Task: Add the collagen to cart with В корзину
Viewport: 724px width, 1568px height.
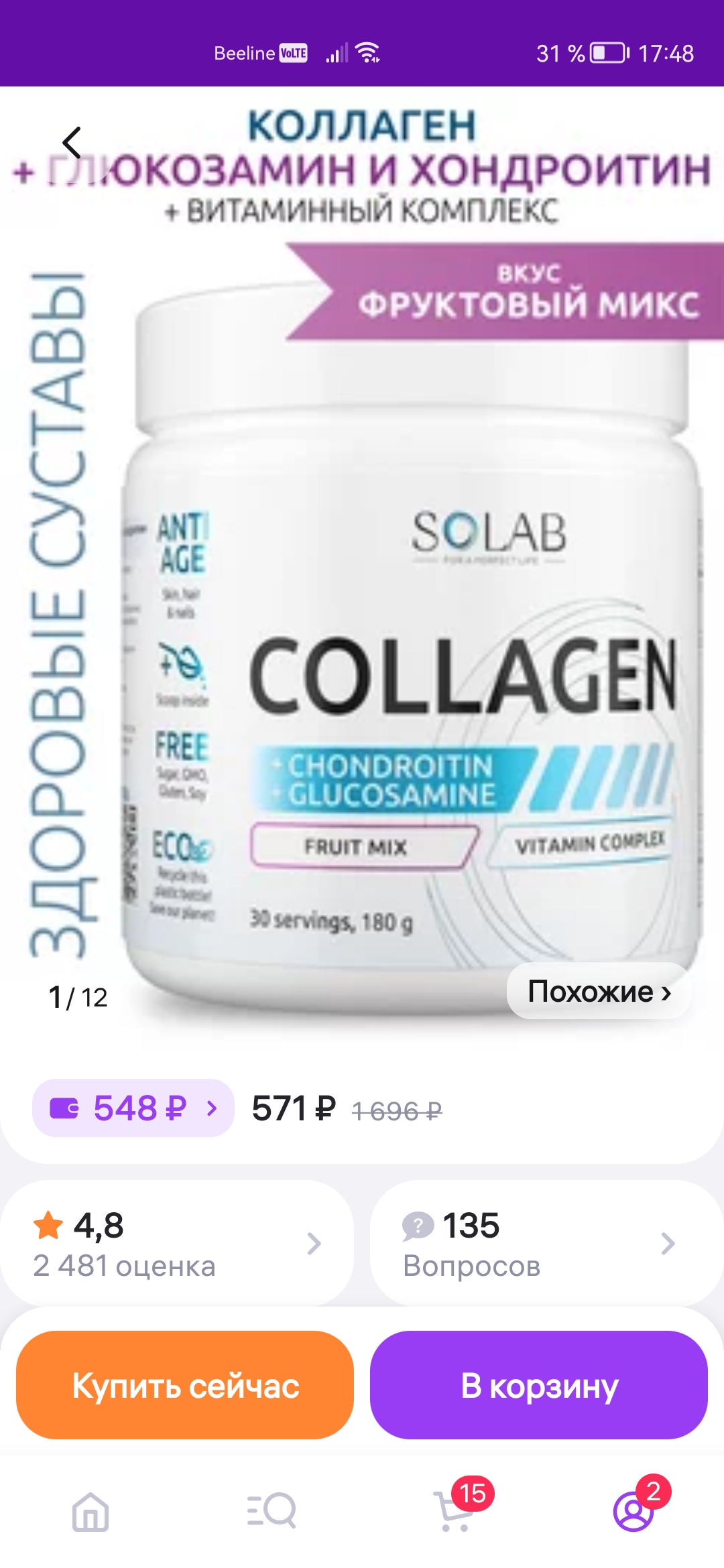Action: (539, 1385)
